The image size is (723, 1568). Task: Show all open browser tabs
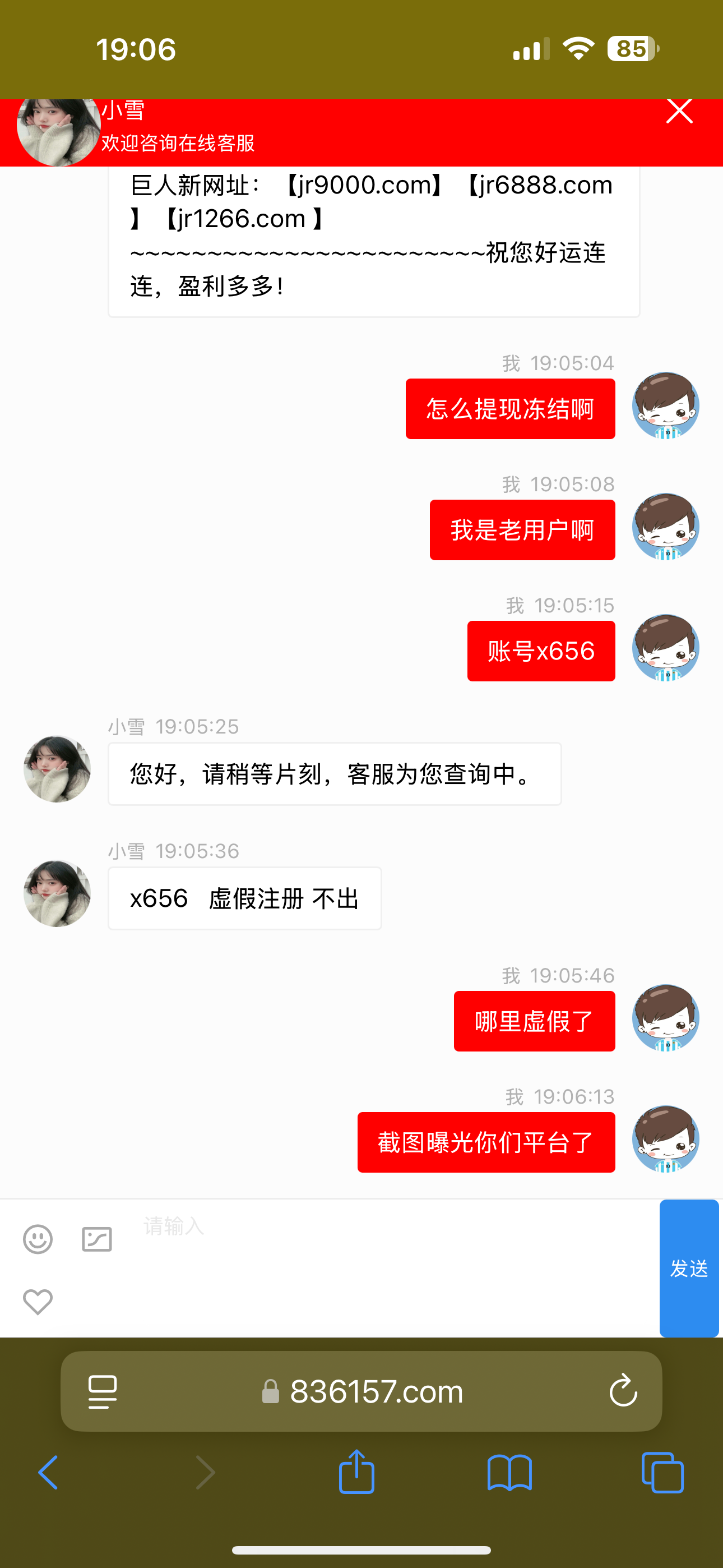tap(662, 1473)
